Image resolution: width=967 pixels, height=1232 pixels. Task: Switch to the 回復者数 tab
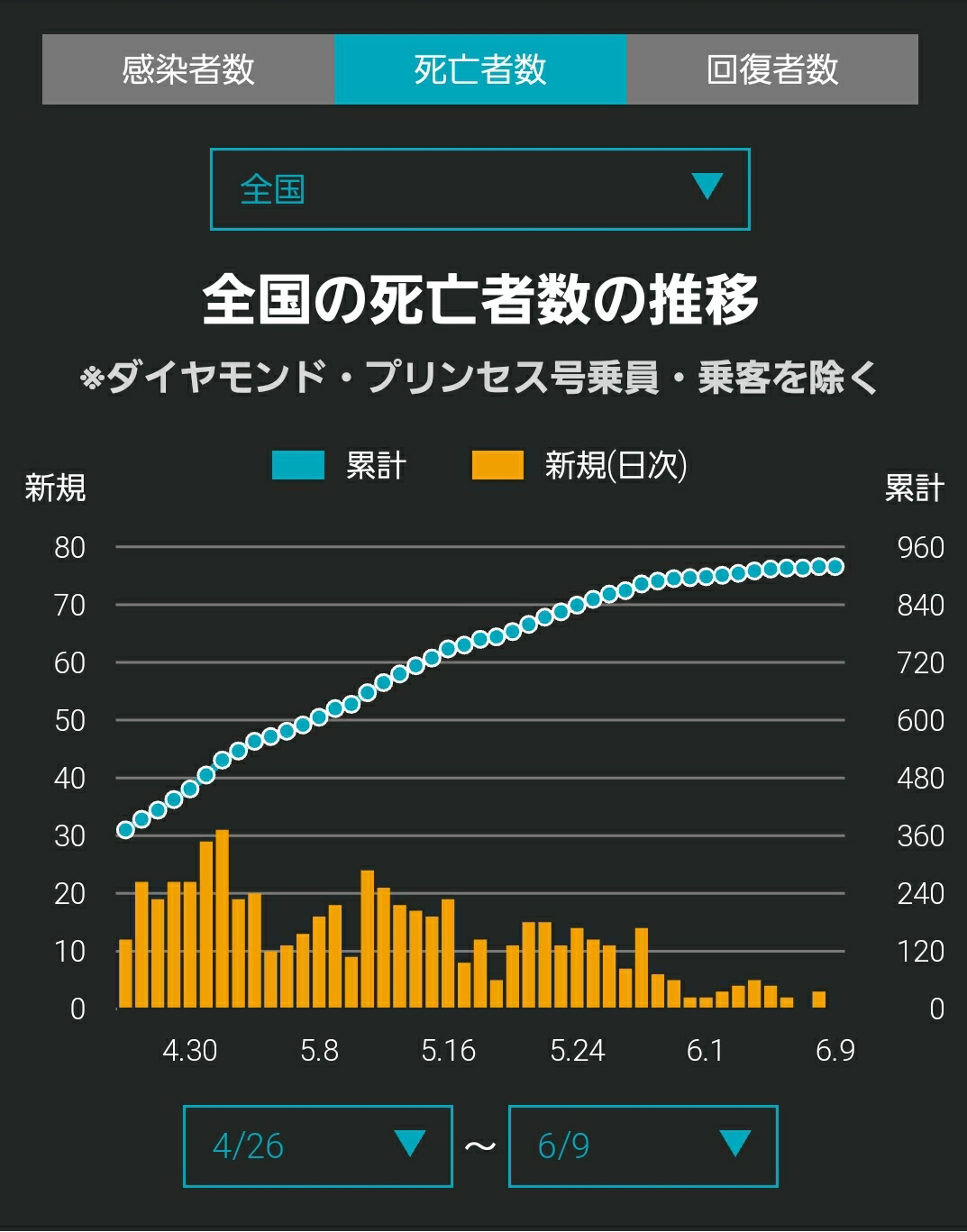point(772,69)
